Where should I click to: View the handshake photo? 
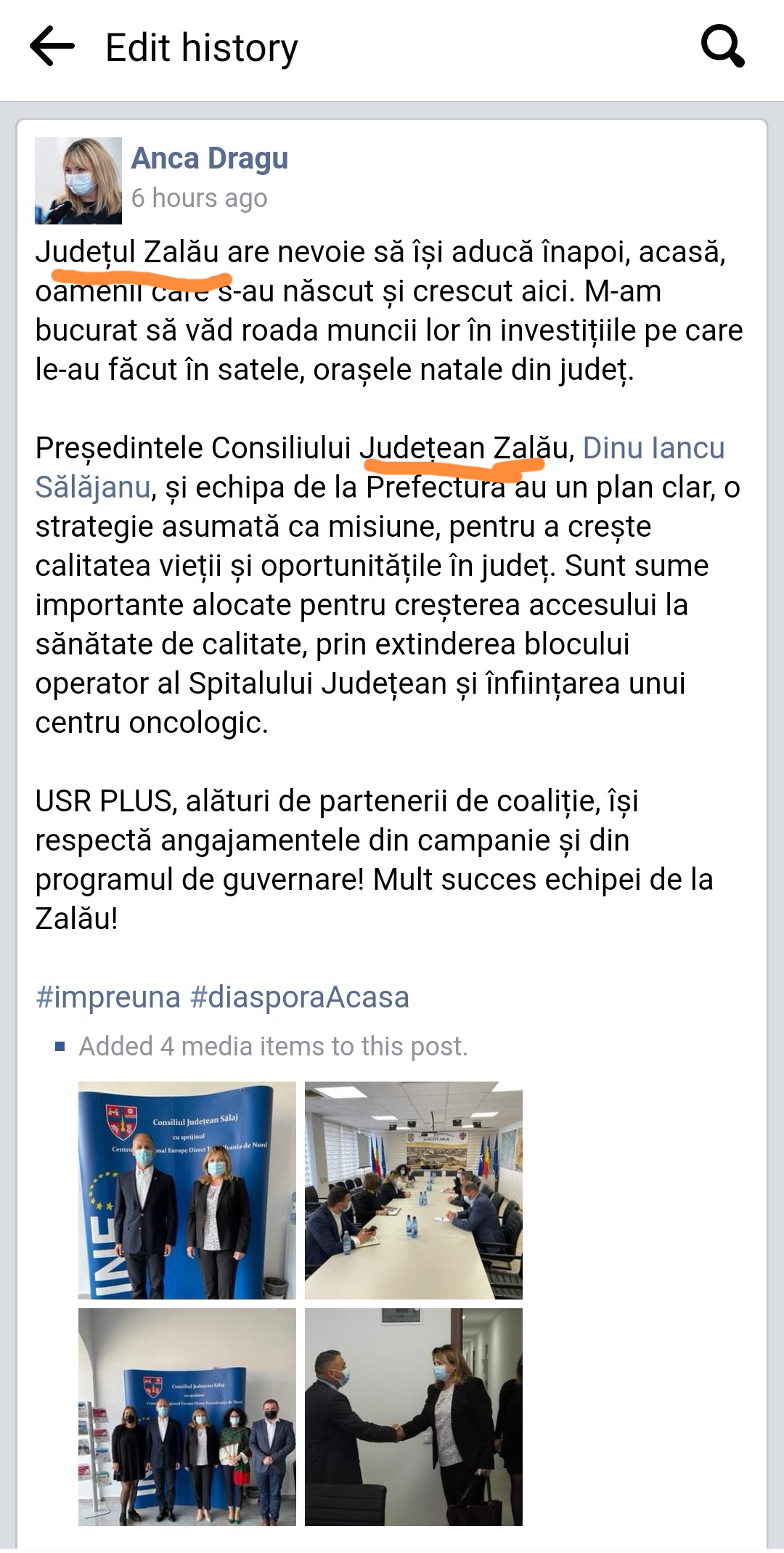point(413,1416)
